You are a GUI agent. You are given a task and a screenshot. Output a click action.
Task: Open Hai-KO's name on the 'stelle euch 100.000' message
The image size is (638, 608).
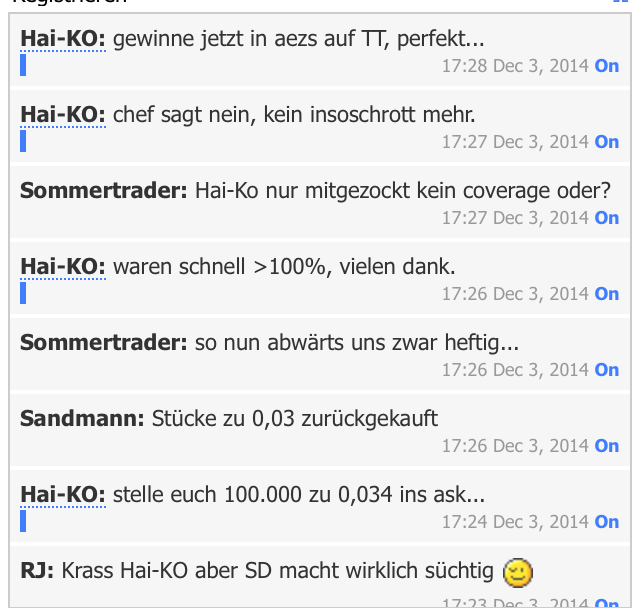[x=62, y=495]
